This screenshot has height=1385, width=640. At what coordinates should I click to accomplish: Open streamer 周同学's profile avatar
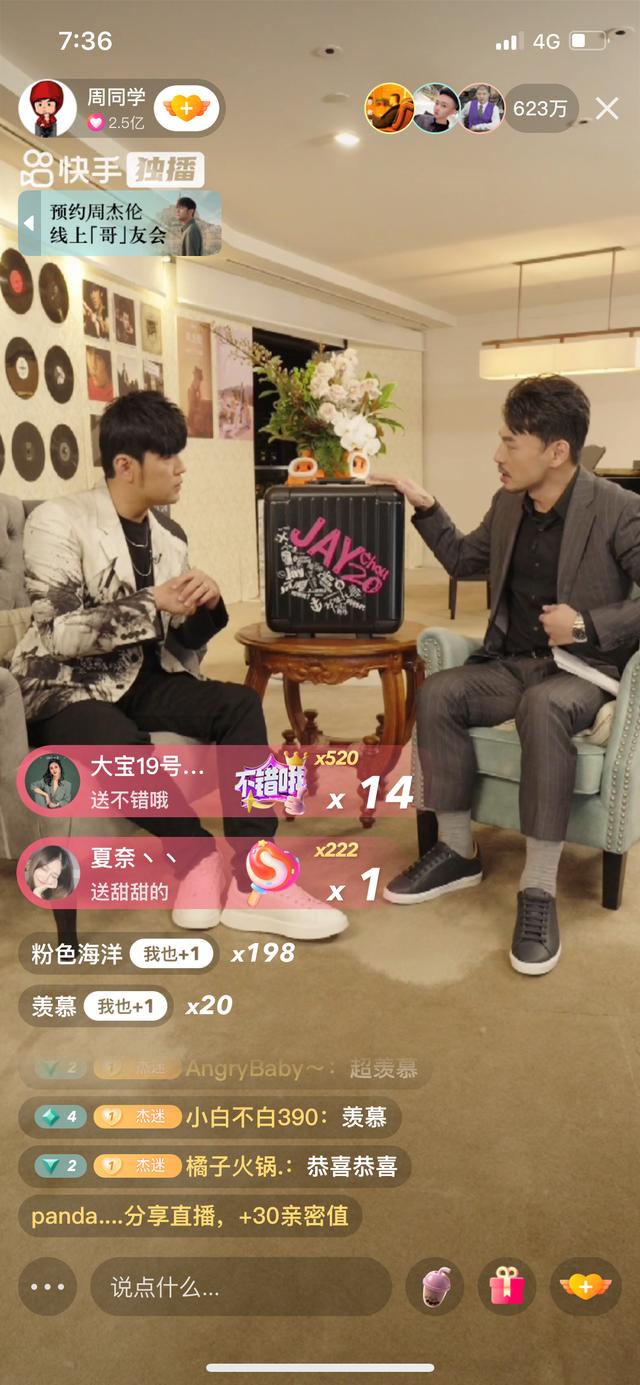point(47,108)
